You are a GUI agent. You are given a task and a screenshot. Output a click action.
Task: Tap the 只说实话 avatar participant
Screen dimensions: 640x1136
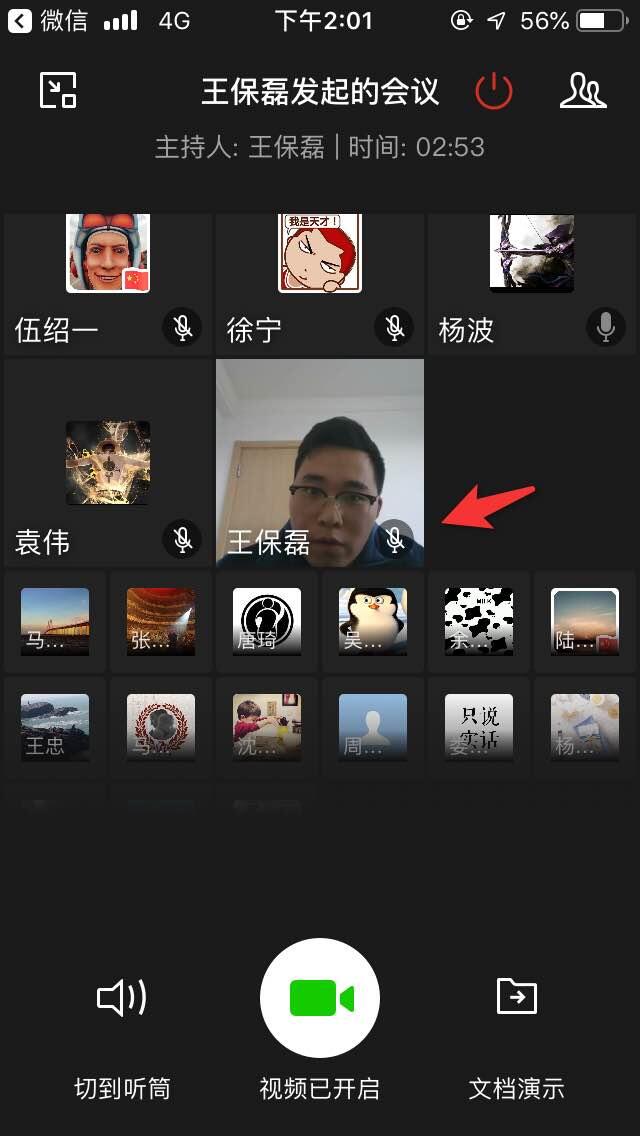click(479, 727)
